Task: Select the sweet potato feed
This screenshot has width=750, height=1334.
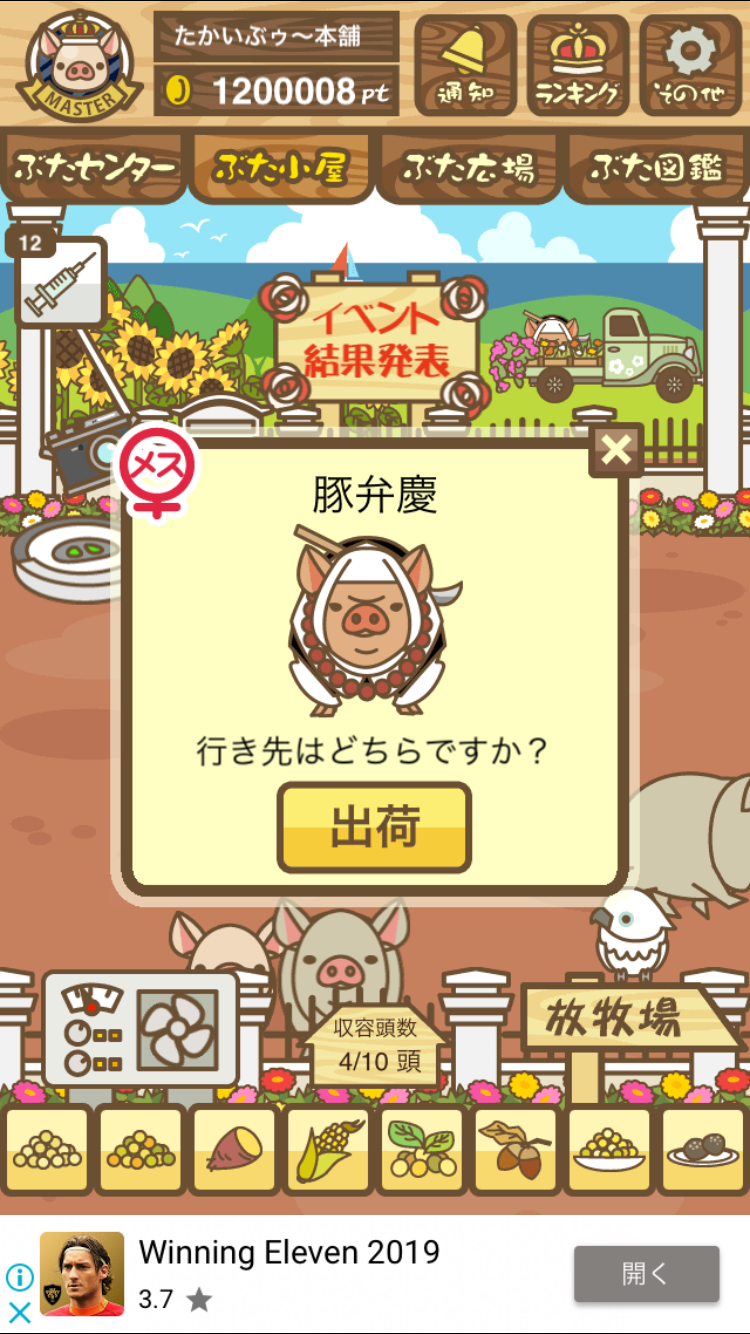Action: (234, 1151)
